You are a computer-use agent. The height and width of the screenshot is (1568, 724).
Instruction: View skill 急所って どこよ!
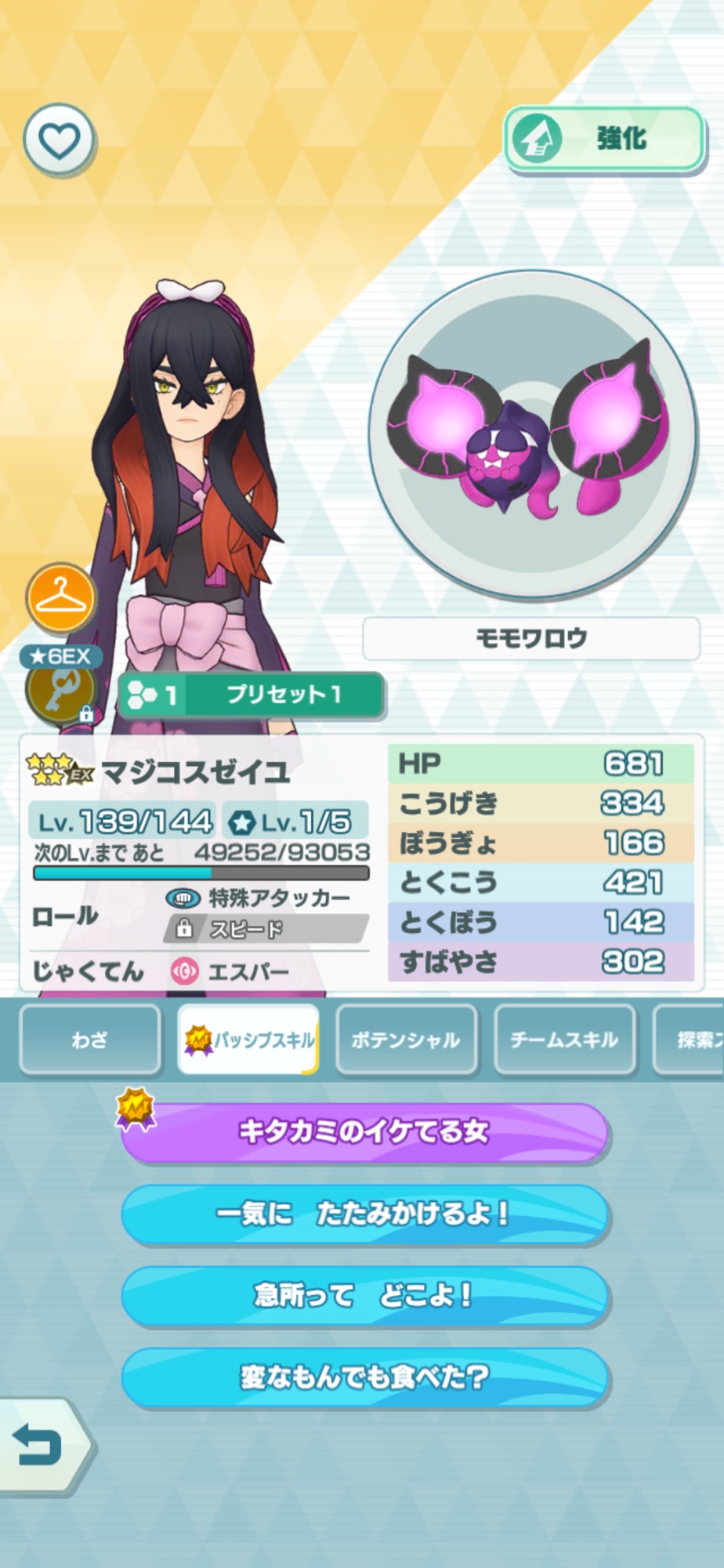tap(364, 1295)
